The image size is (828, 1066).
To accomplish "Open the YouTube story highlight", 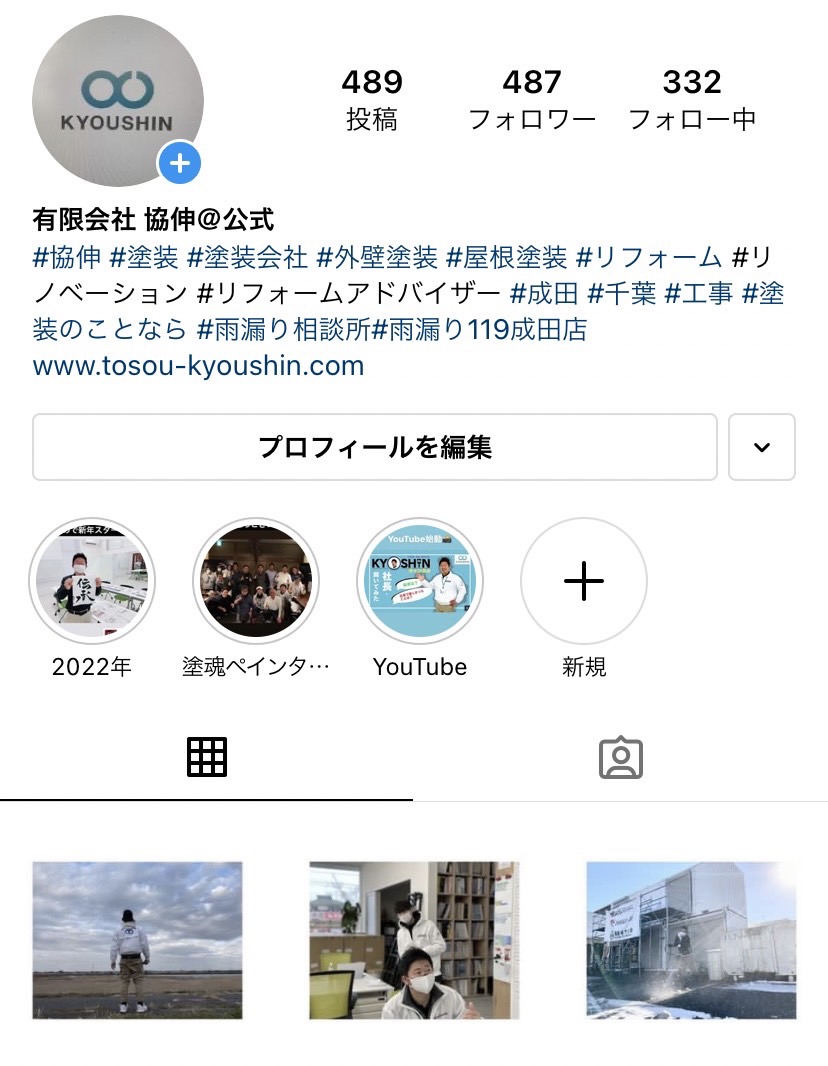I will 420,582.
